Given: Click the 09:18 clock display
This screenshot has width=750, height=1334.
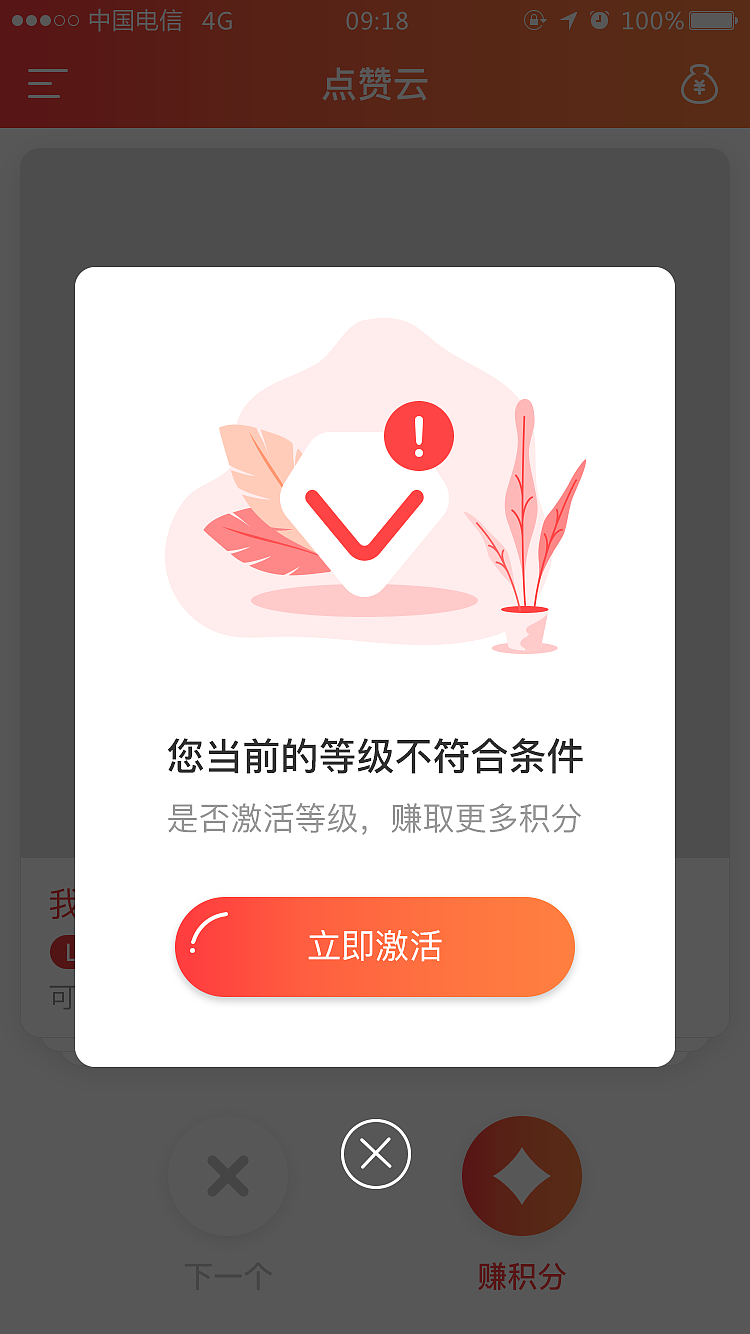Looking at the screenshot, I should click(375, 21).
